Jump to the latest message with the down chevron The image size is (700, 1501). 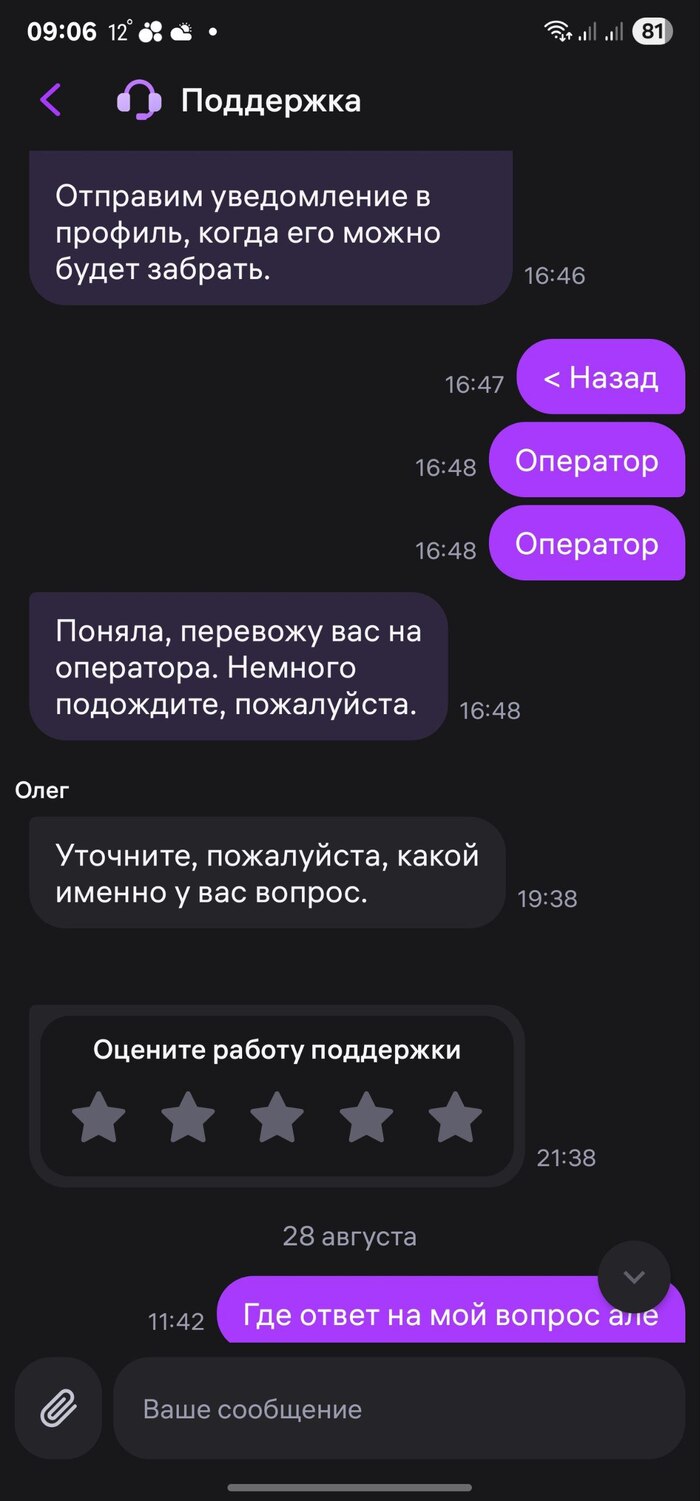(x=634, y=1277)
